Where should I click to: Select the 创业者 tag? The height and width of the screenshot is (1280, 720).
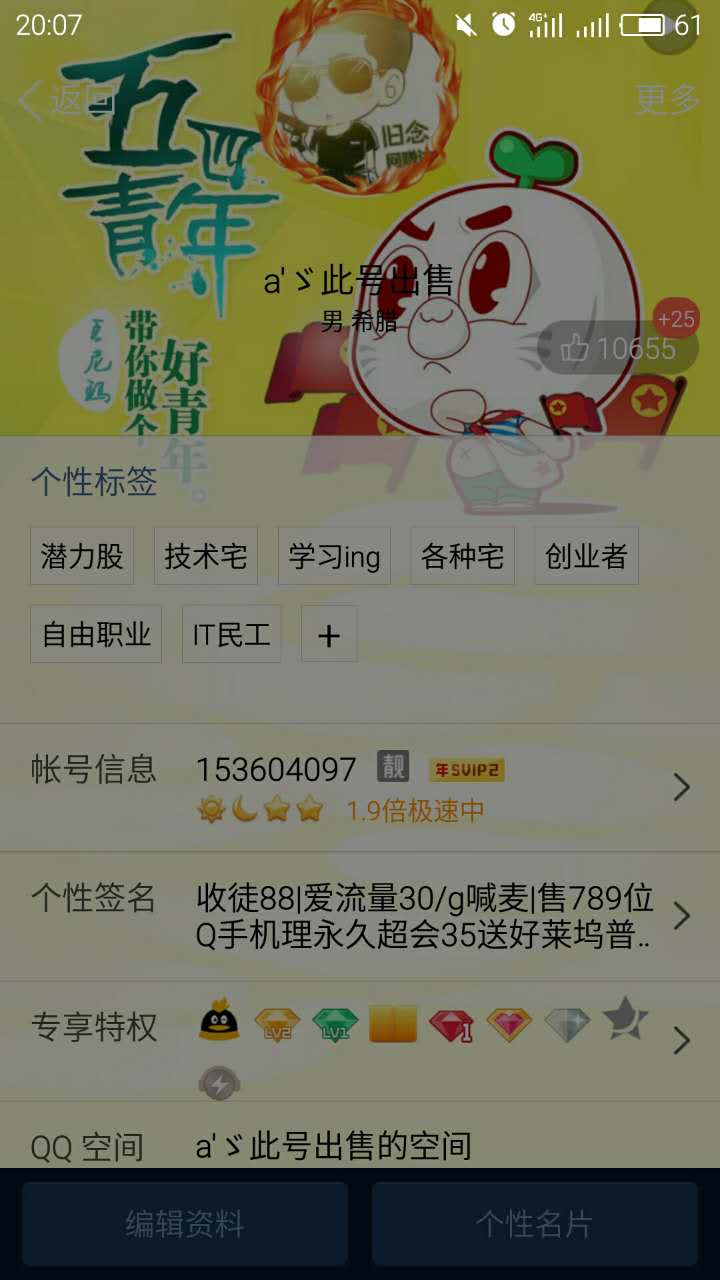point(586,556)
